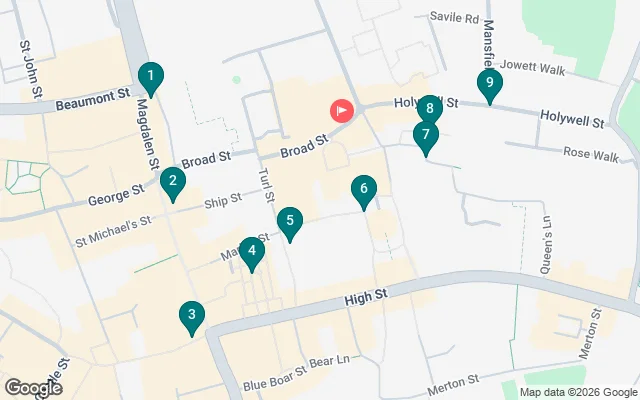The height and width of the screenshot is (400, 640).
Task: Tap marker 8 on Holywell St
Action: [429, 109]
